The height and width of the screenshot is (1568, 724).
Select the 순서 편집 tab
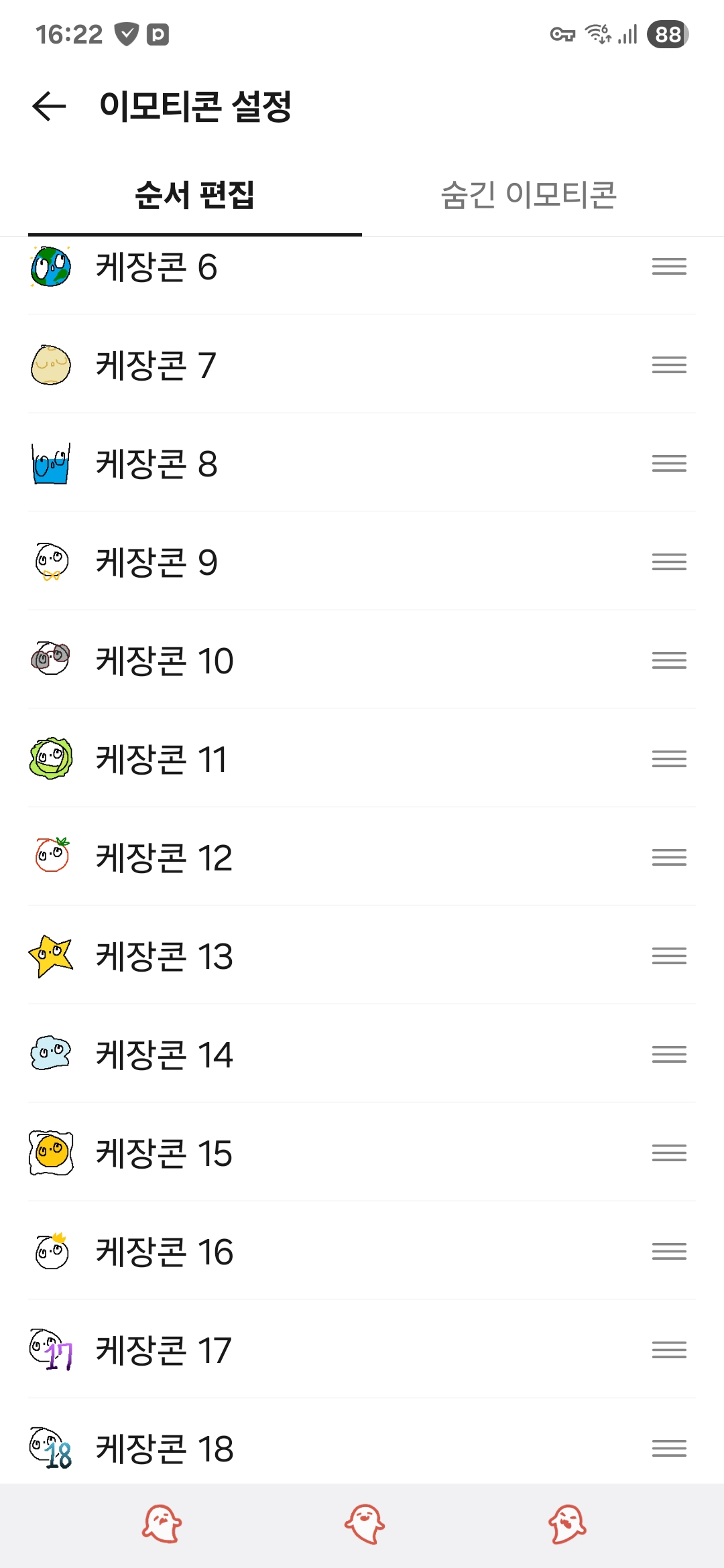[x=194, y=195]
